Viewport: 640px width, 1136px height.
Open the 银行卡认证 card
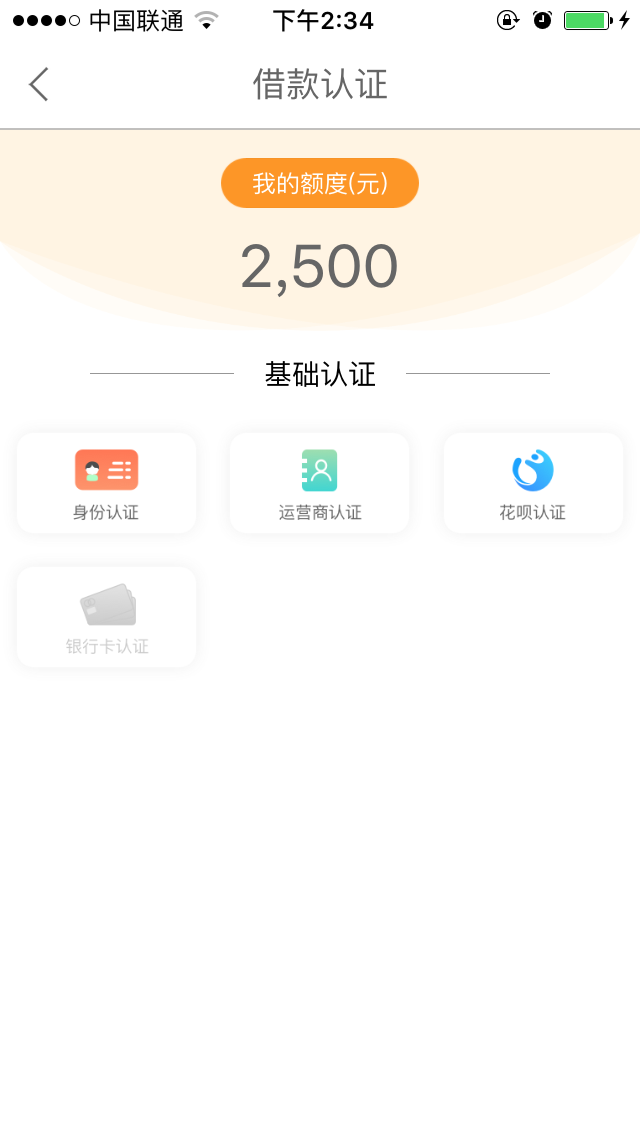click(107, 617)
